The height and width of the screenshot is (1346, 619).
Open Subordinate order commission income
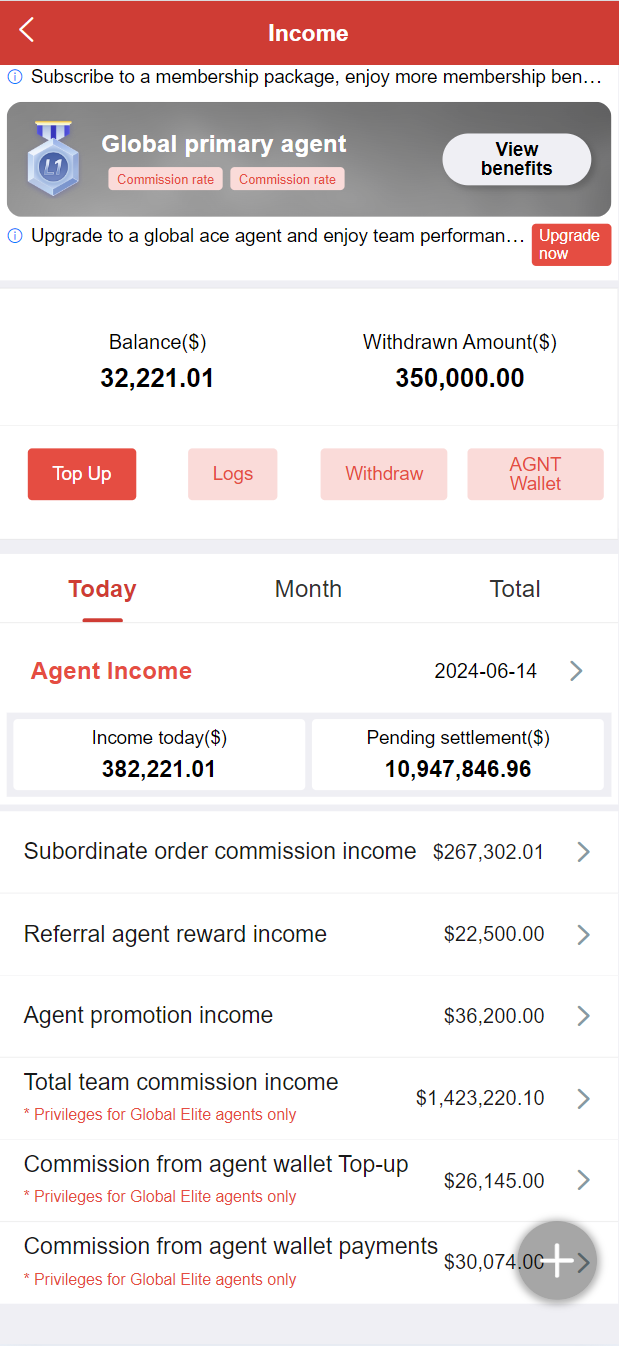click(308, 852)
